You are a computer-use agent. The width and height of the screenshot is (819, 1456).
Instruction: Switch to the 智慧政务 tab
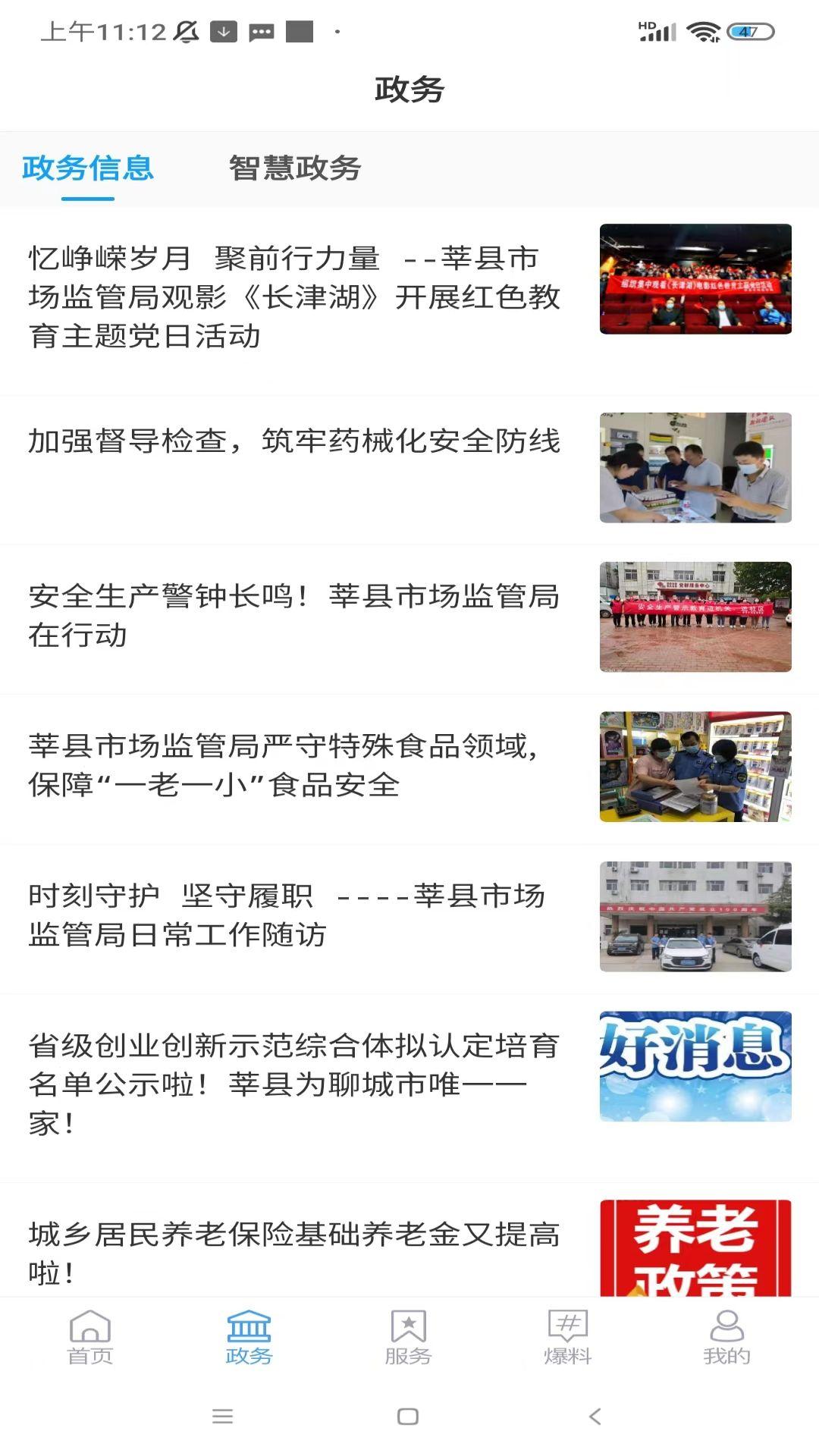(295, 168)
